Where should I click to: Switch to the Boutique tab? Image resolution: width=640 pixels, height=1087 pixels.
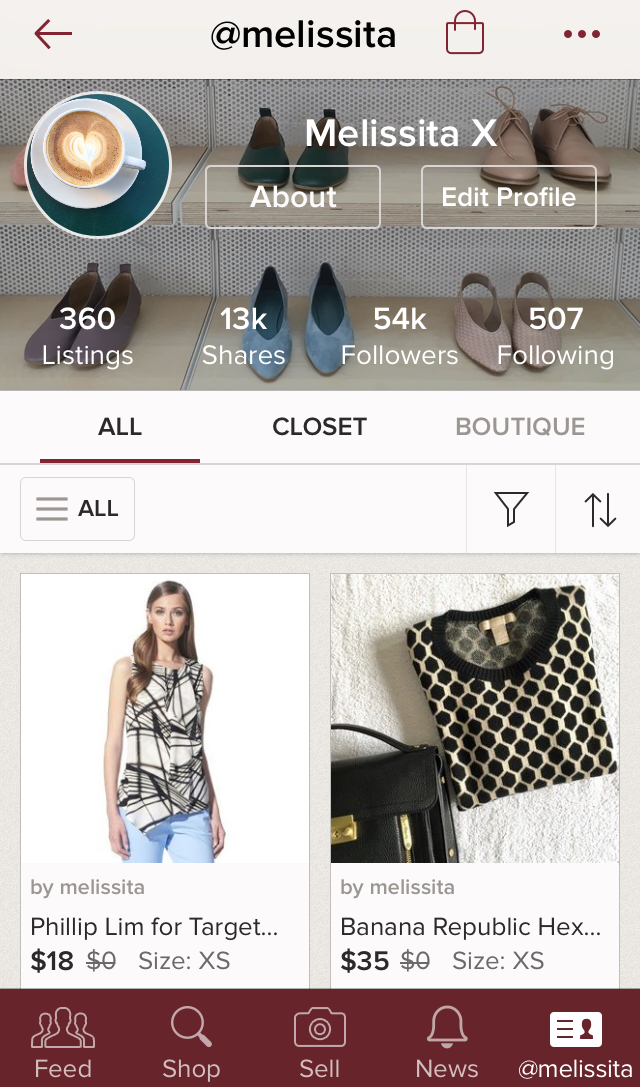coord(520,427)
